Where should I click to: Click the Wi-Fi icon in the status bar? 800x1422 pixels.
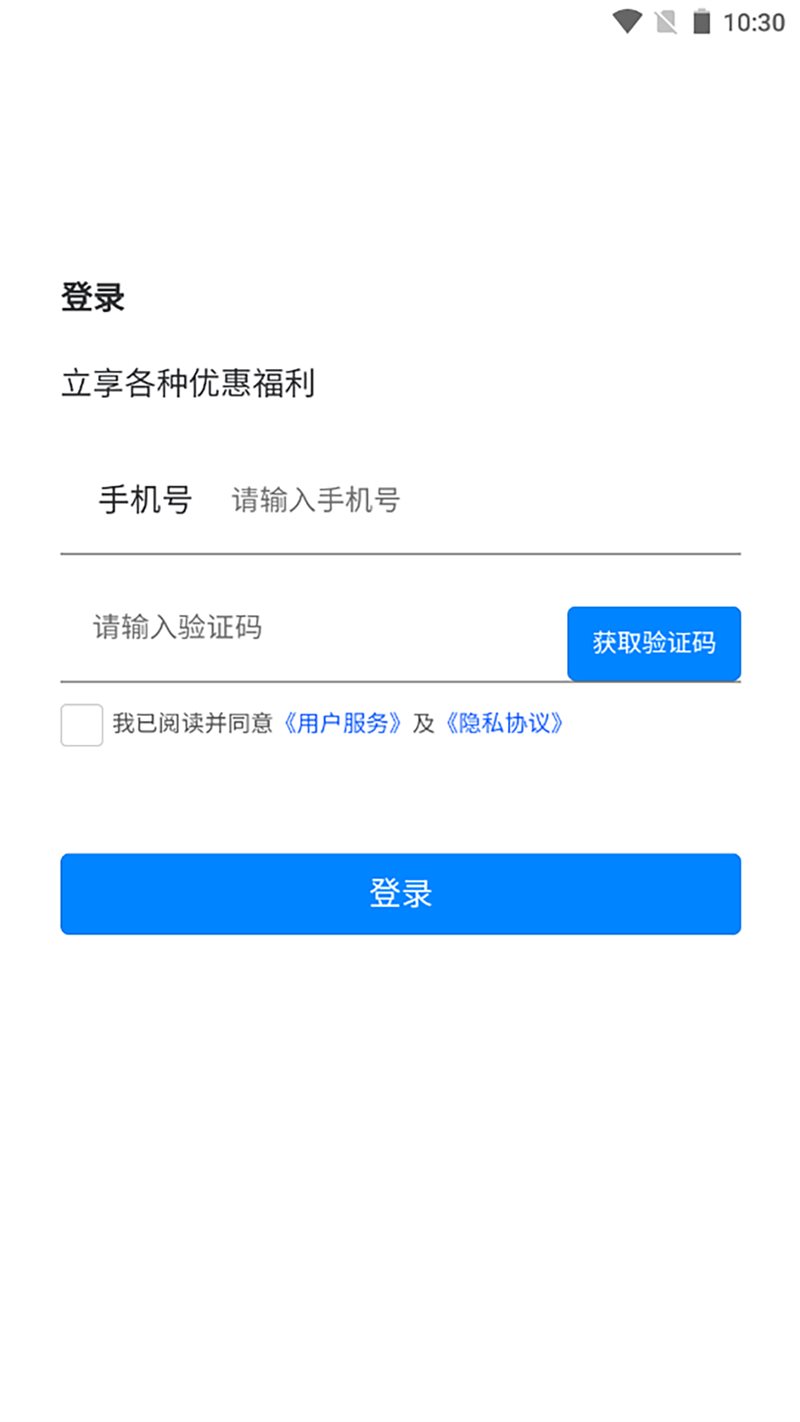click(627, 21)
